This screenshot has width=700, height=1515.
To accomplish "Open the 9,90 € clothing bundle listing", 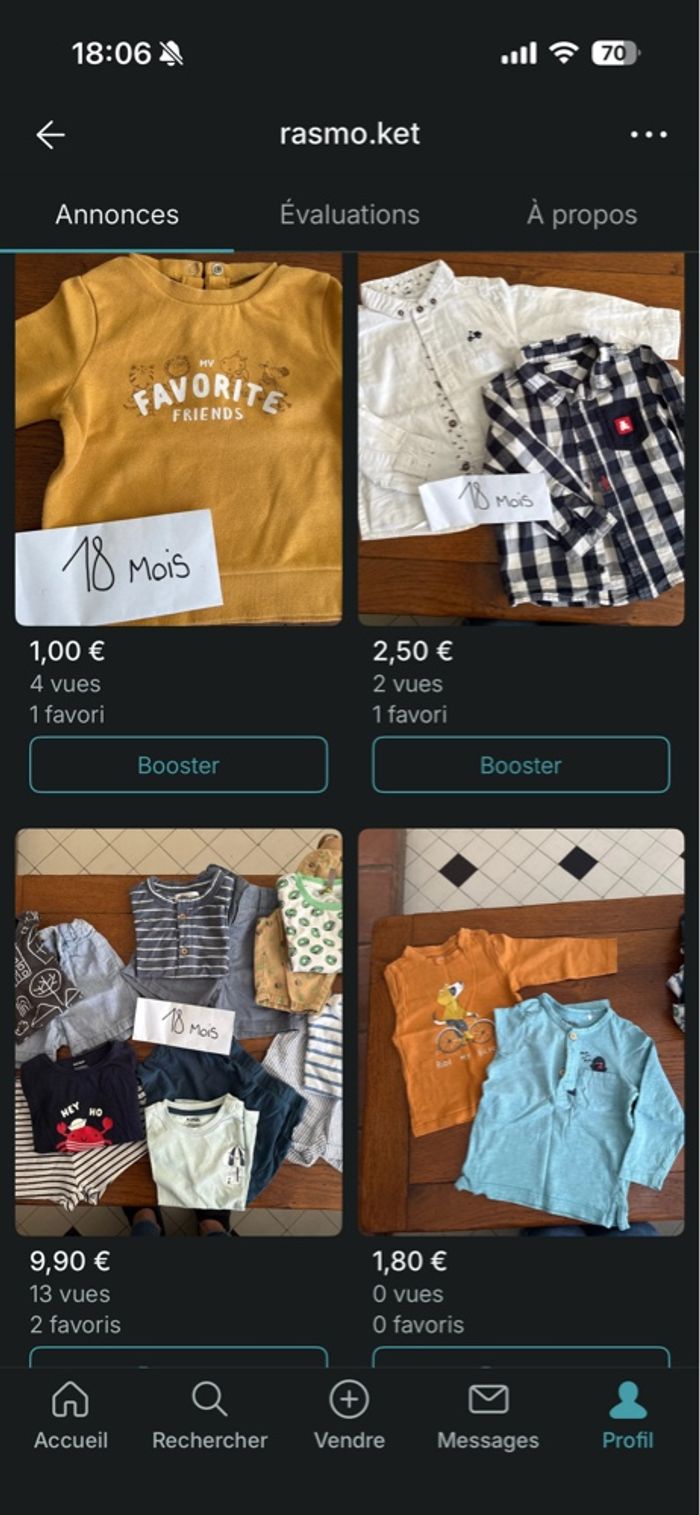I will click(x=178, y=1032).
